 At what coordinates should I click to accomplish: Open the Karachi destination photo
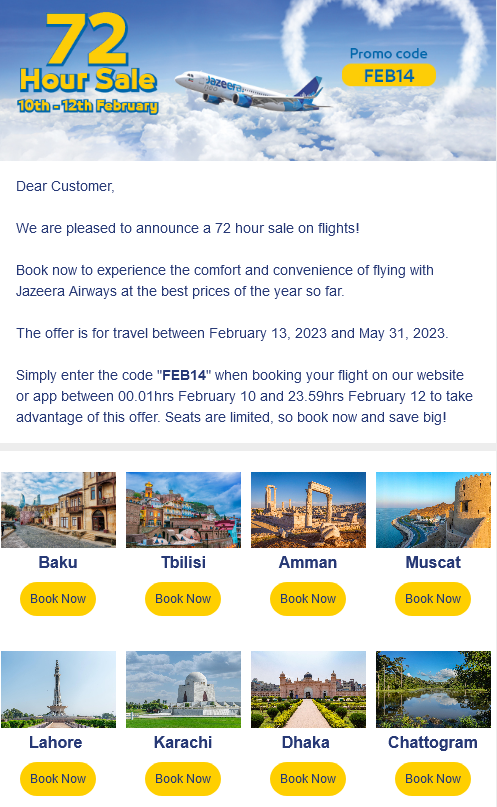183,689
